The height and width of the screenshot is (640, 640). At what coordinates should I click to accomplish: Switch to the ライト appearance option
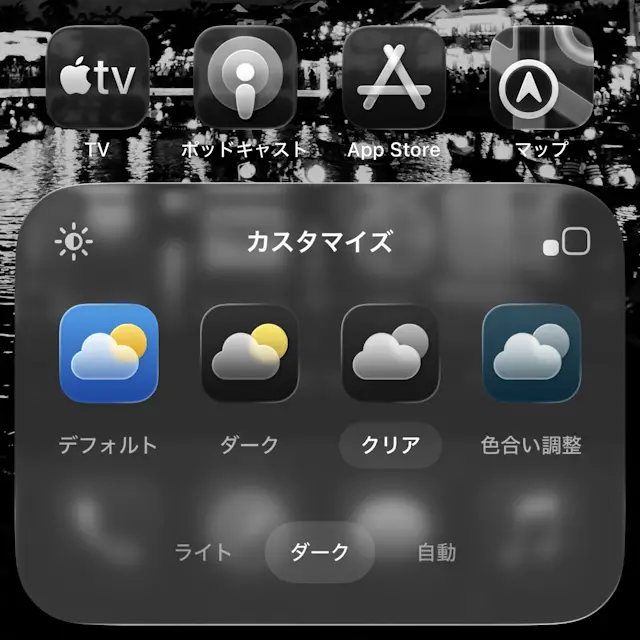(x=203, y=552)
